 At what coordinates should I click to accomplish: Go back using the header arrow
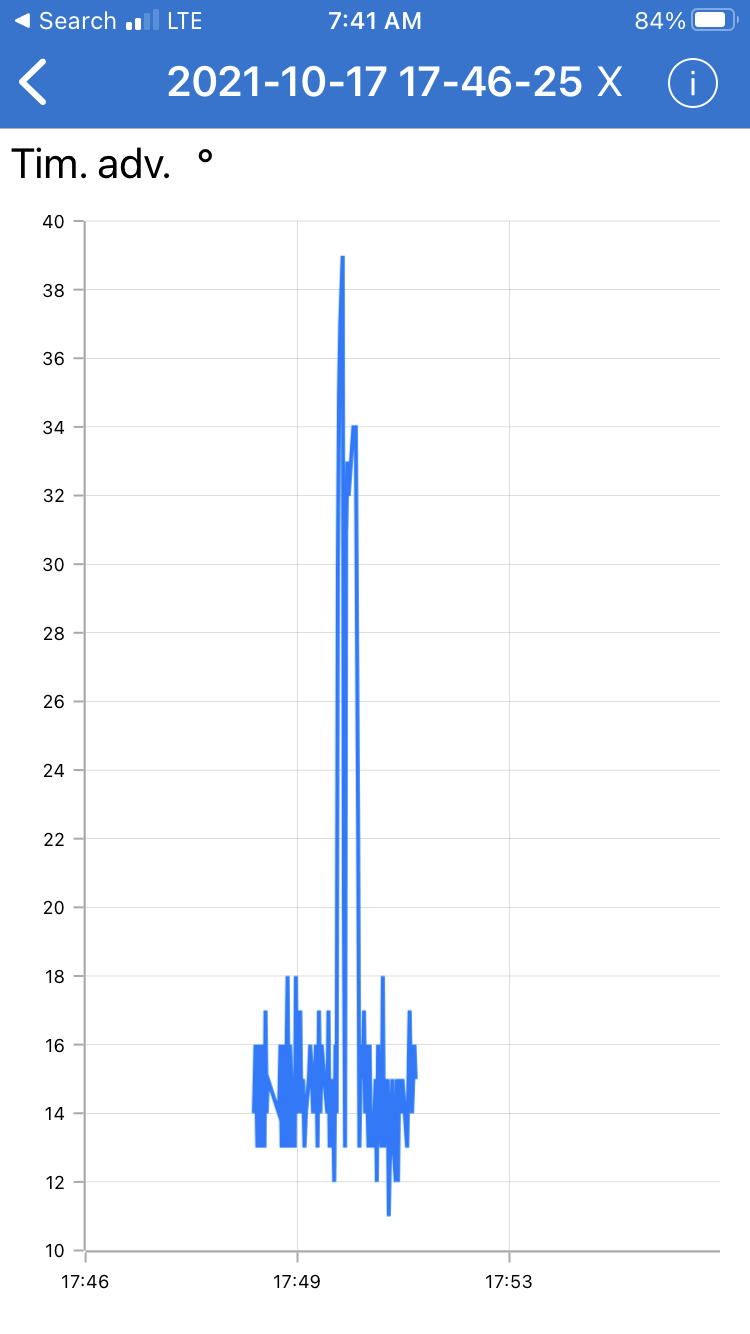click(34, 82)
